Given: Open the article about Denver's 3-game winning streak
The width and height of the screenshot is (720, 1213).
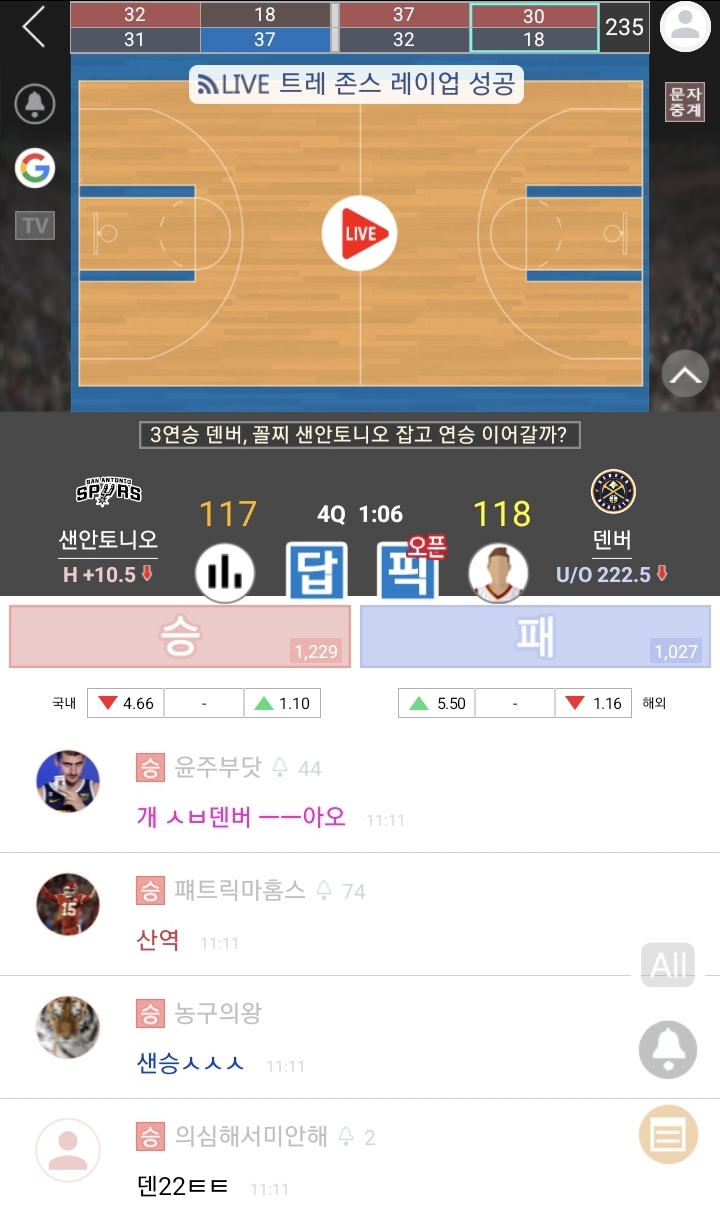Looking at the screenshot, I should click(x=360, y=435).
